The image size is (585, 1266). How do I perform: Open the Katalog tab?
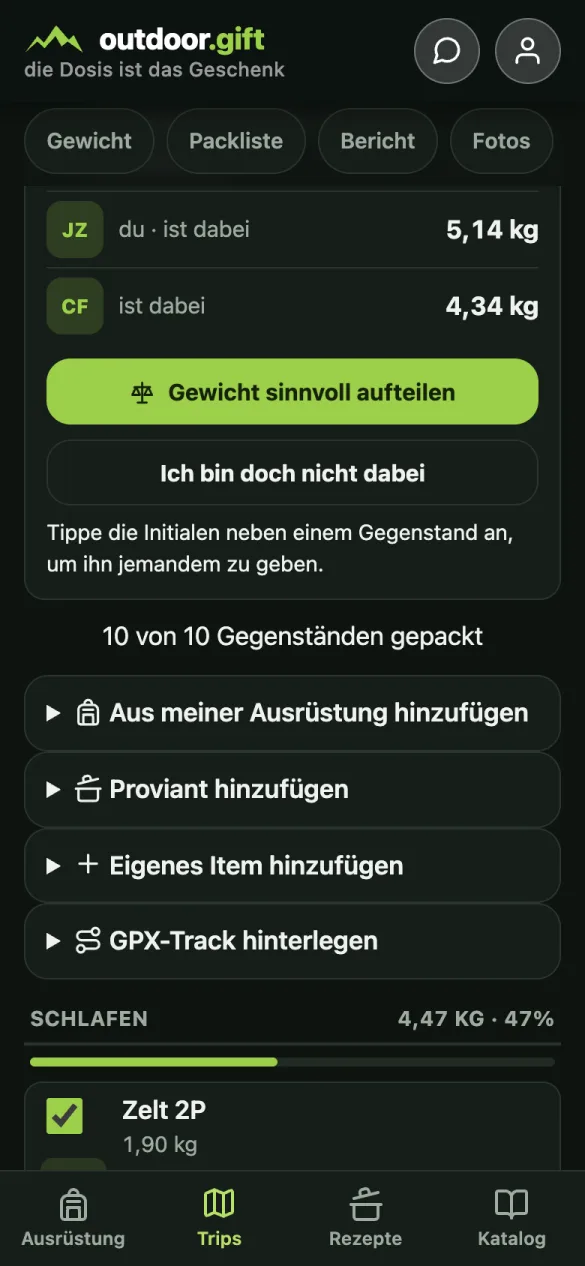point(512,1219)
